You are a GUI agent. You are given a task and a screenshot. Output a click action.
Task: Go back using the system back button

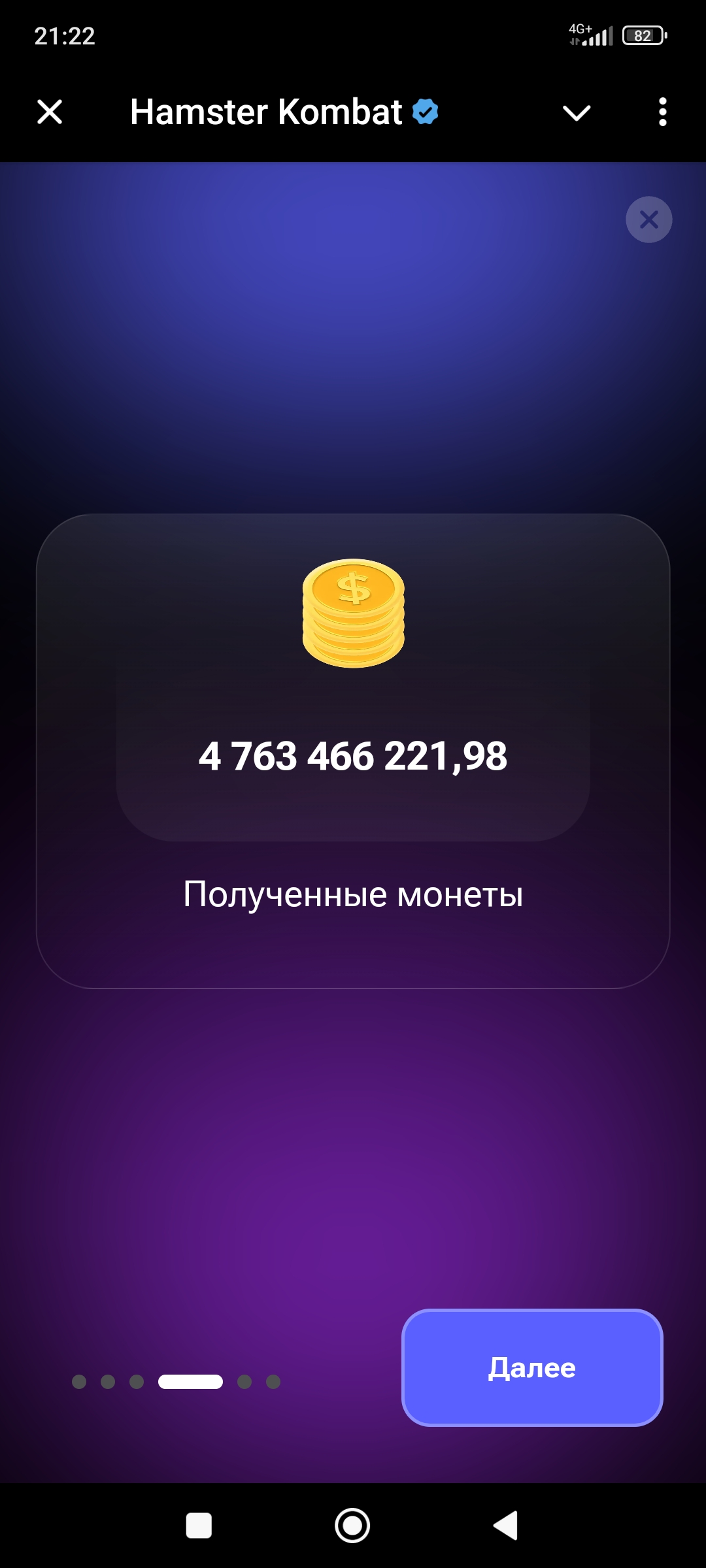point(505,1526)
